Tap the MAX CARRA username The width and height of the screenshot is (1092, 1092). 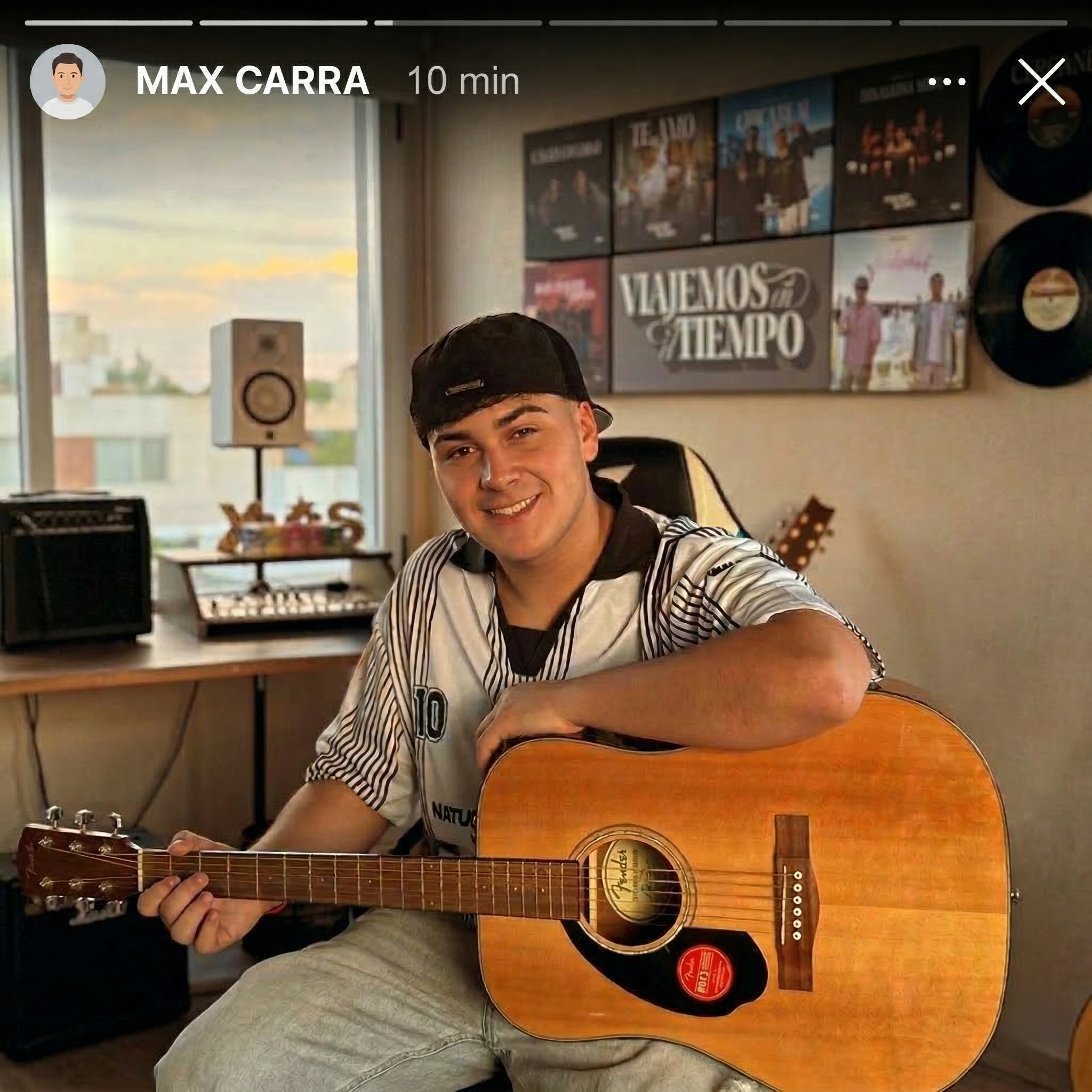pos(252,81)
